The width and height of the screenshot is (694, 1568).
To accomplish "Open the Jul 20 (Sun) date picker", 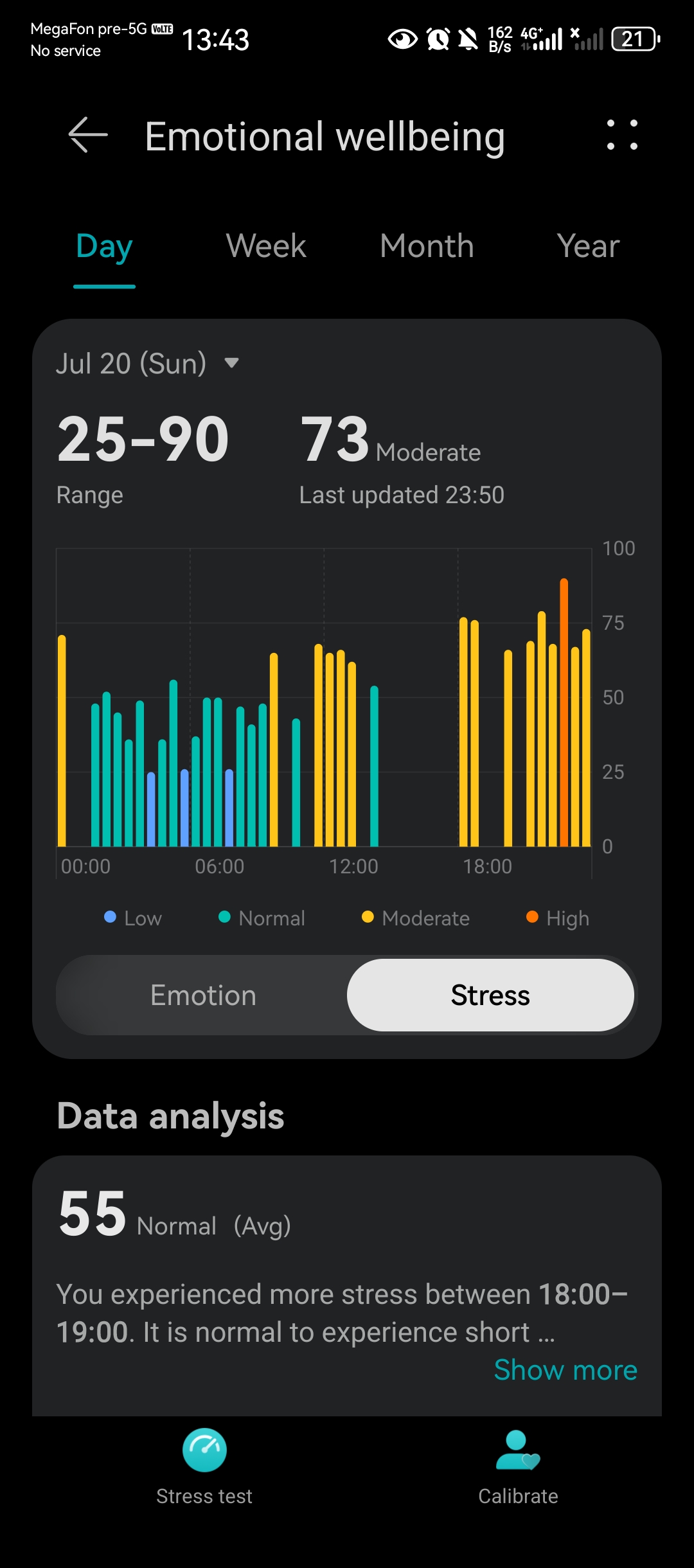I will (x=148, y=364).
